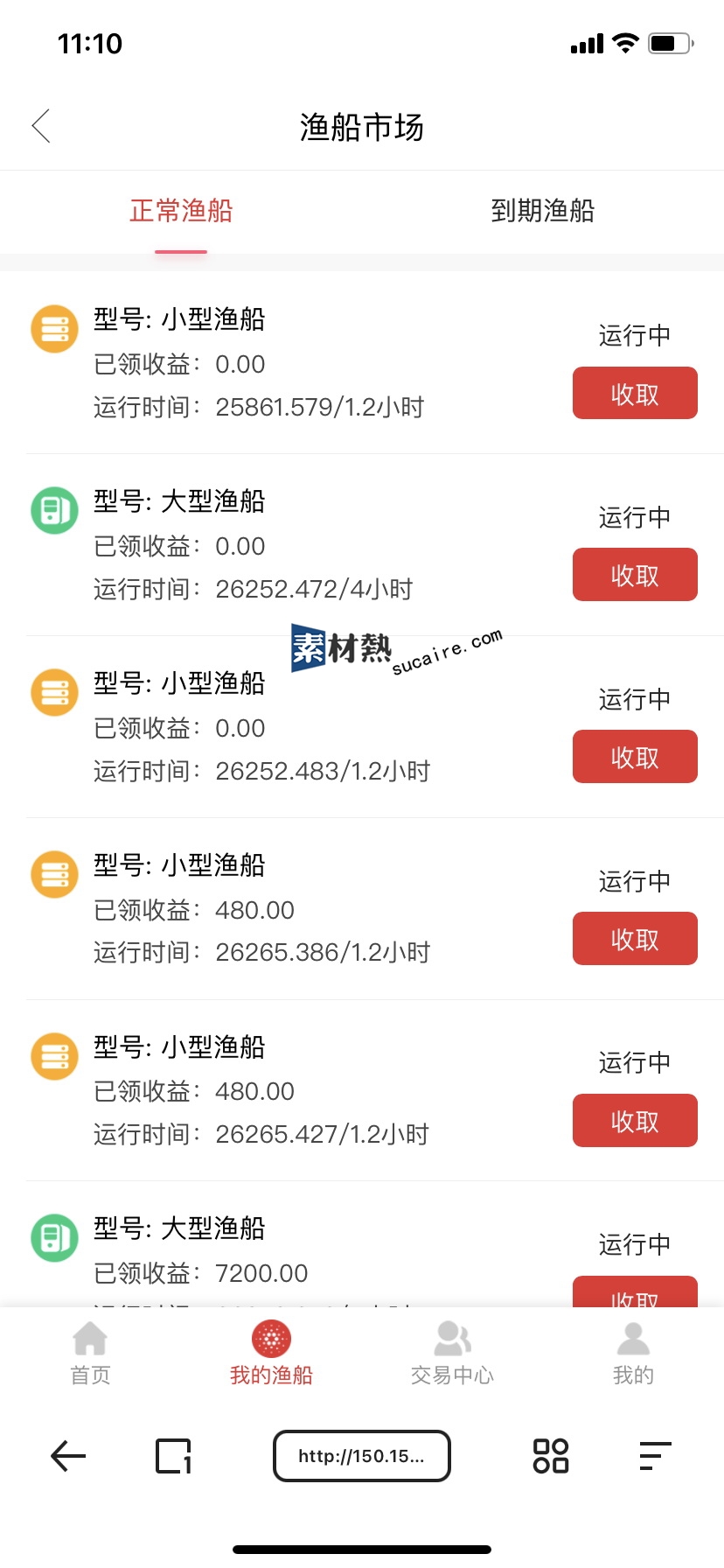The height and width of the screenshot is (1568, 724).
Task: Open the browser three-line menu
Action: coord(655,1456)
